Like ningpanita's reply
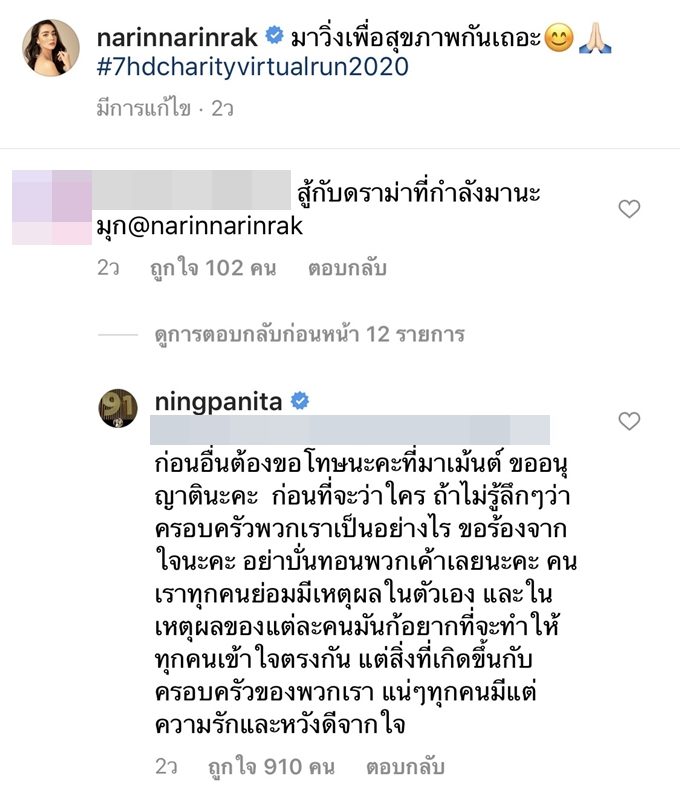This screenshot has height=800, width=680. point(629,421)
